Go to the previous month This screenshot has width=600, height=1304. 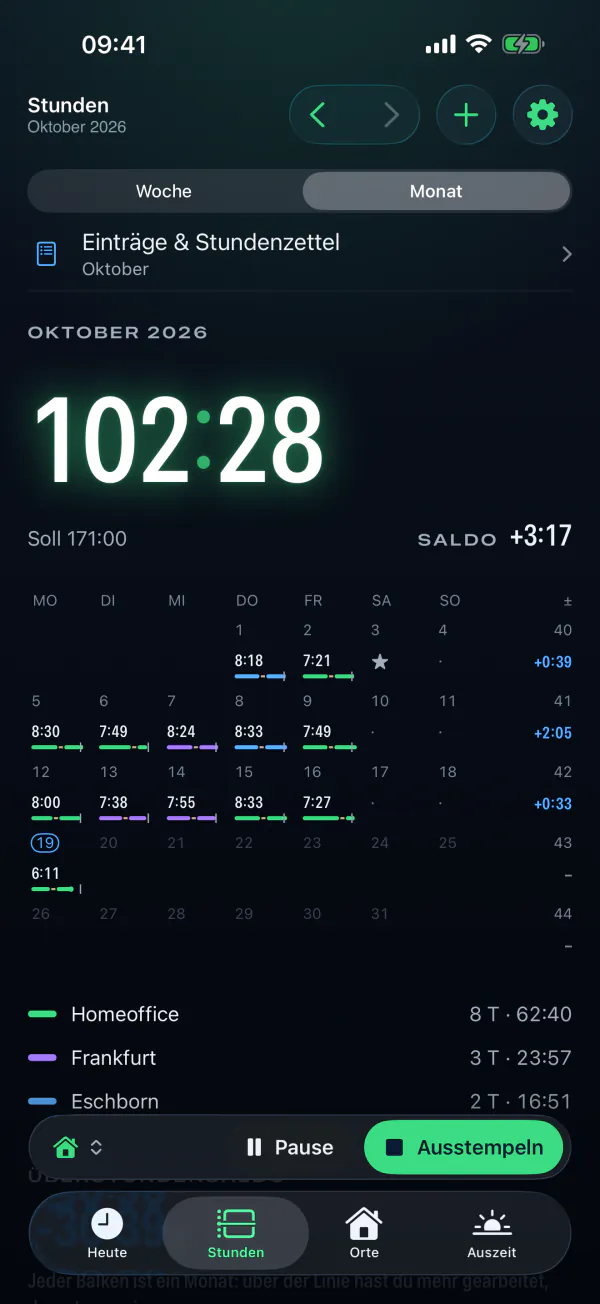(318, 115)
